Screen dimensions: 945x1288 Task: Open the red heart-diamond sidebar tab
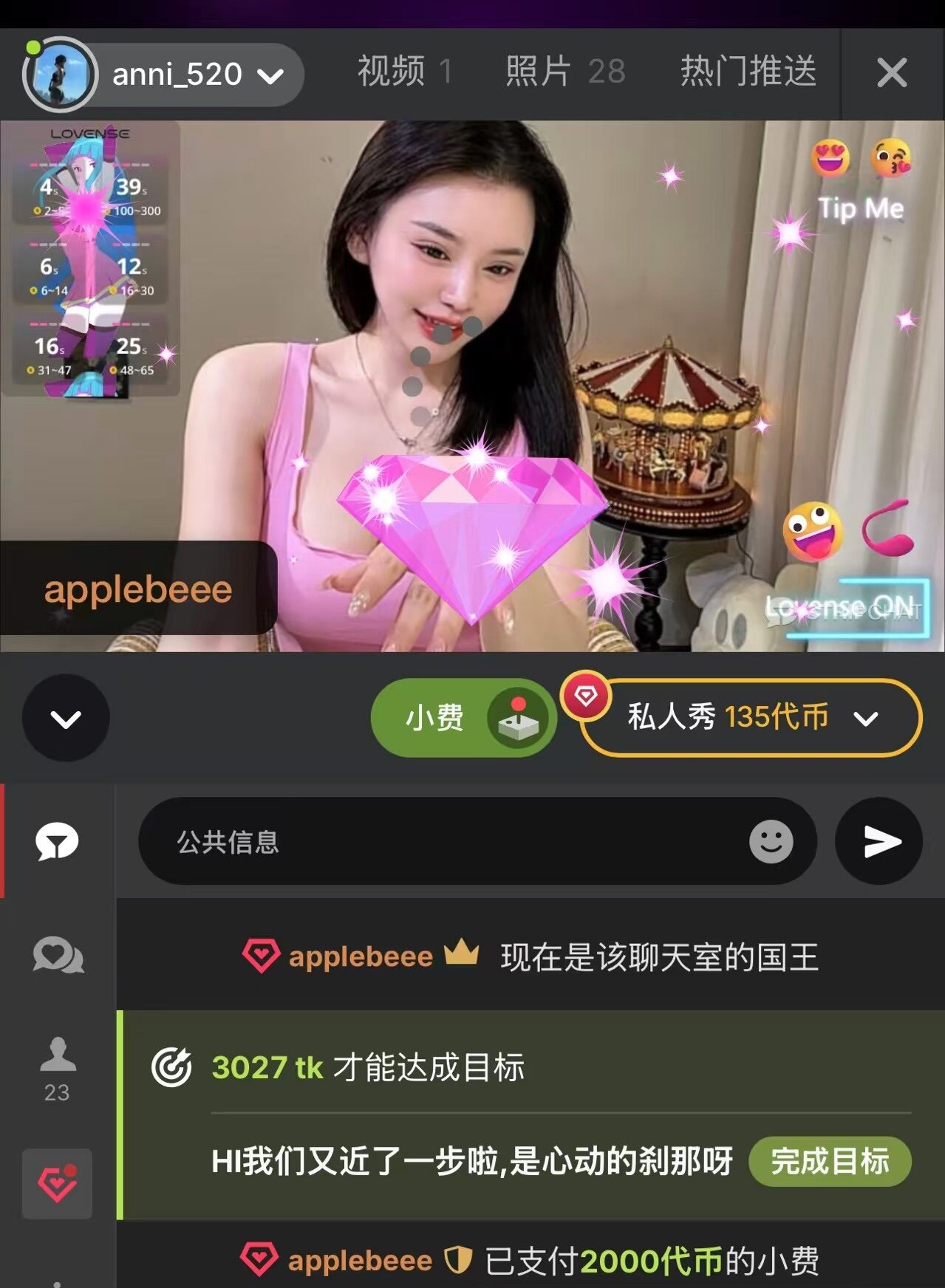57,1183
